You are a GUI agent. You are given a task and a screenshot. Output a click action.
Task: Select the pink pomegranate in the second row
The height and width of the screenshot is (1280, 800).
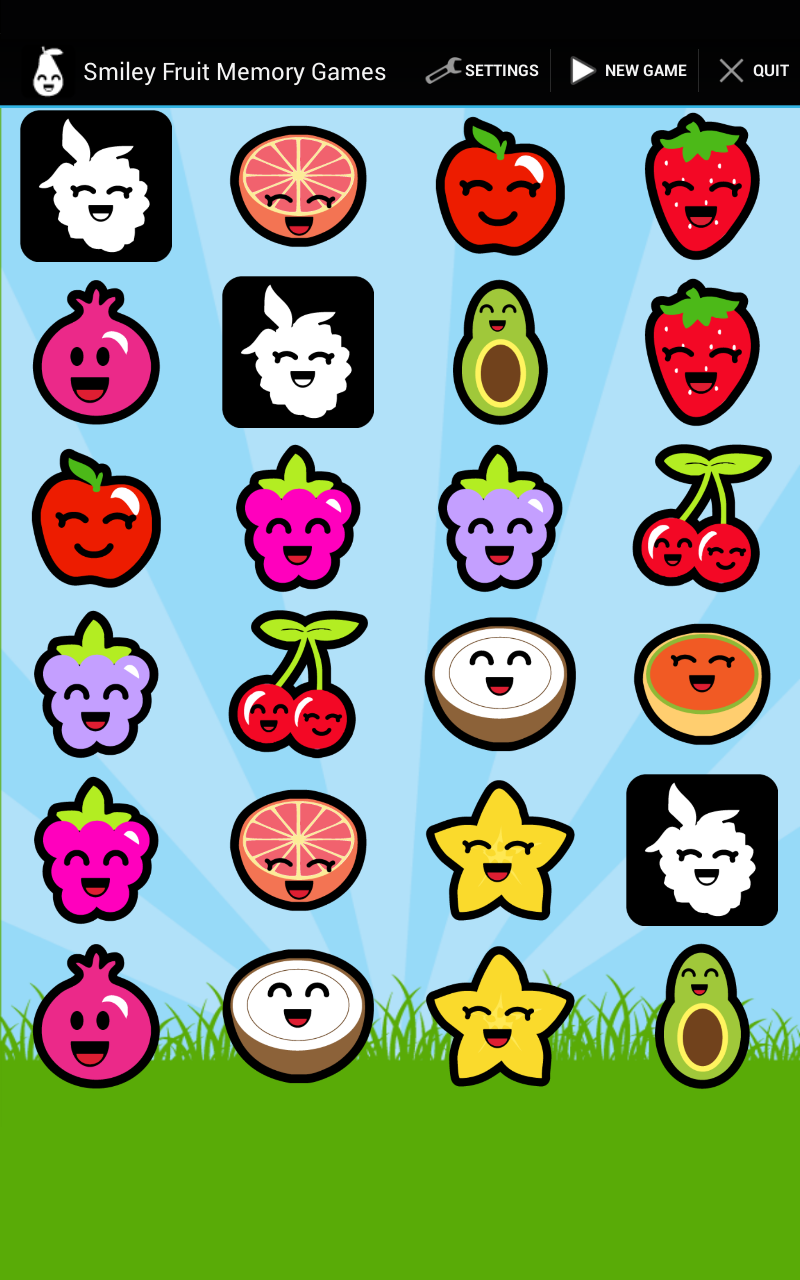pyautogui.click(x=95, y=352)
